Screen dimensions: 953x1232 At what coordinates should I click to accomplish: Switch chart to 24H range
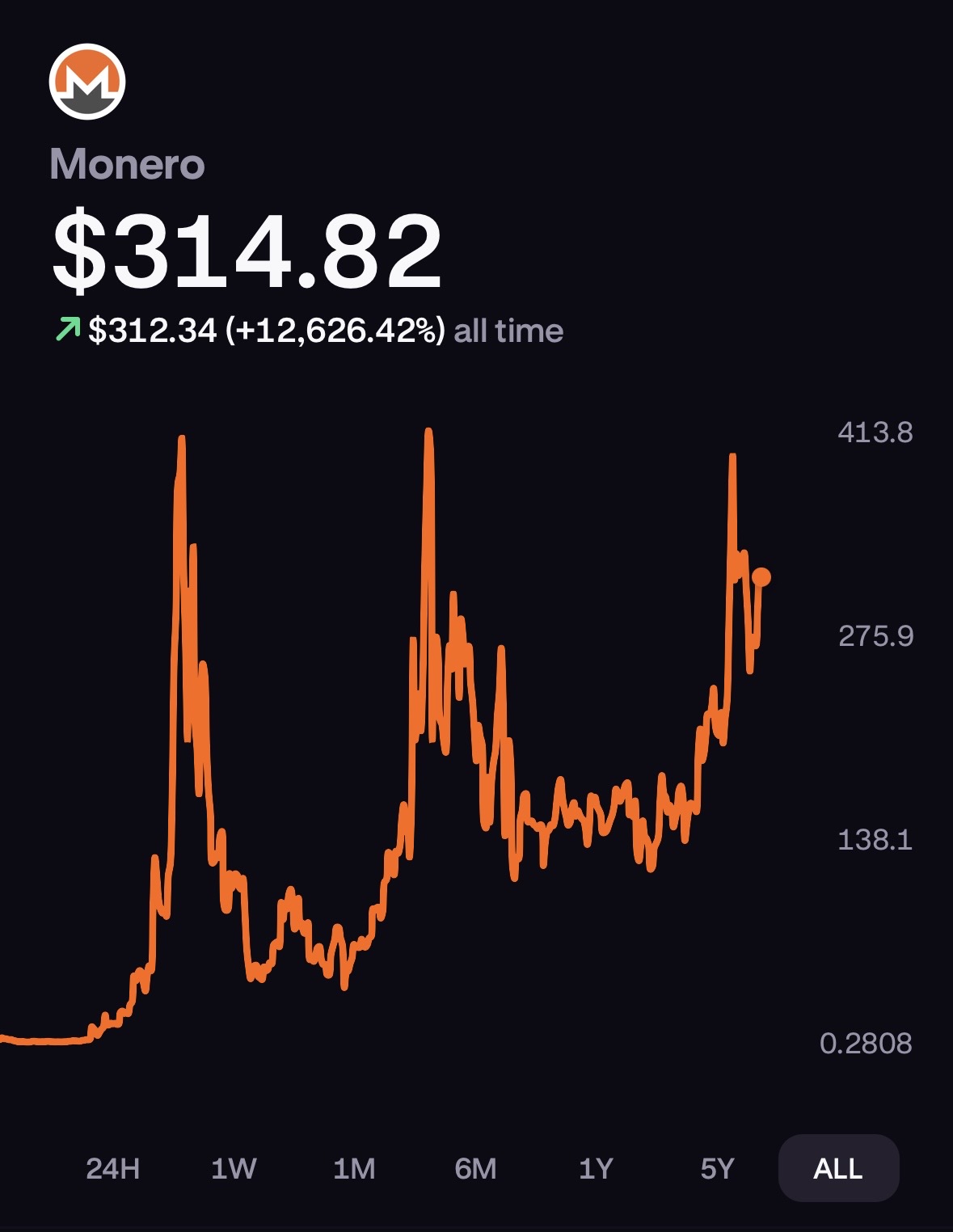pyautogui.click(x=113, y=1168)
